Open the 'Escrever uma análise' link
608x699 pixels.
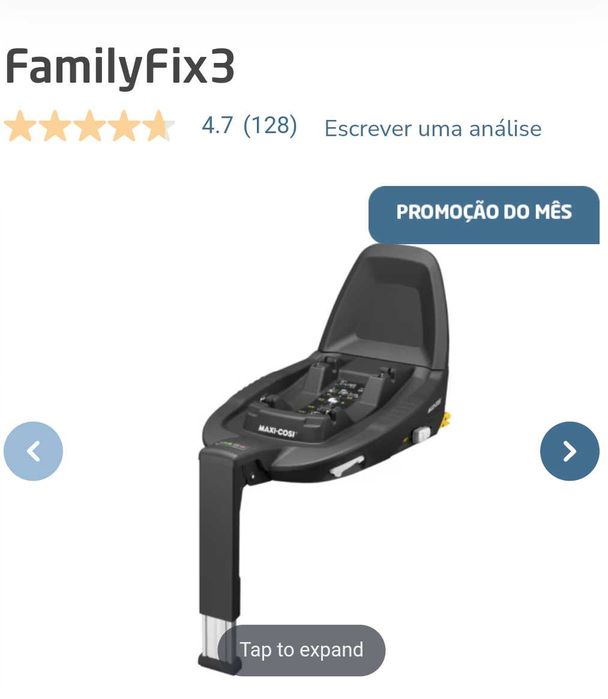tap(432, 128)
